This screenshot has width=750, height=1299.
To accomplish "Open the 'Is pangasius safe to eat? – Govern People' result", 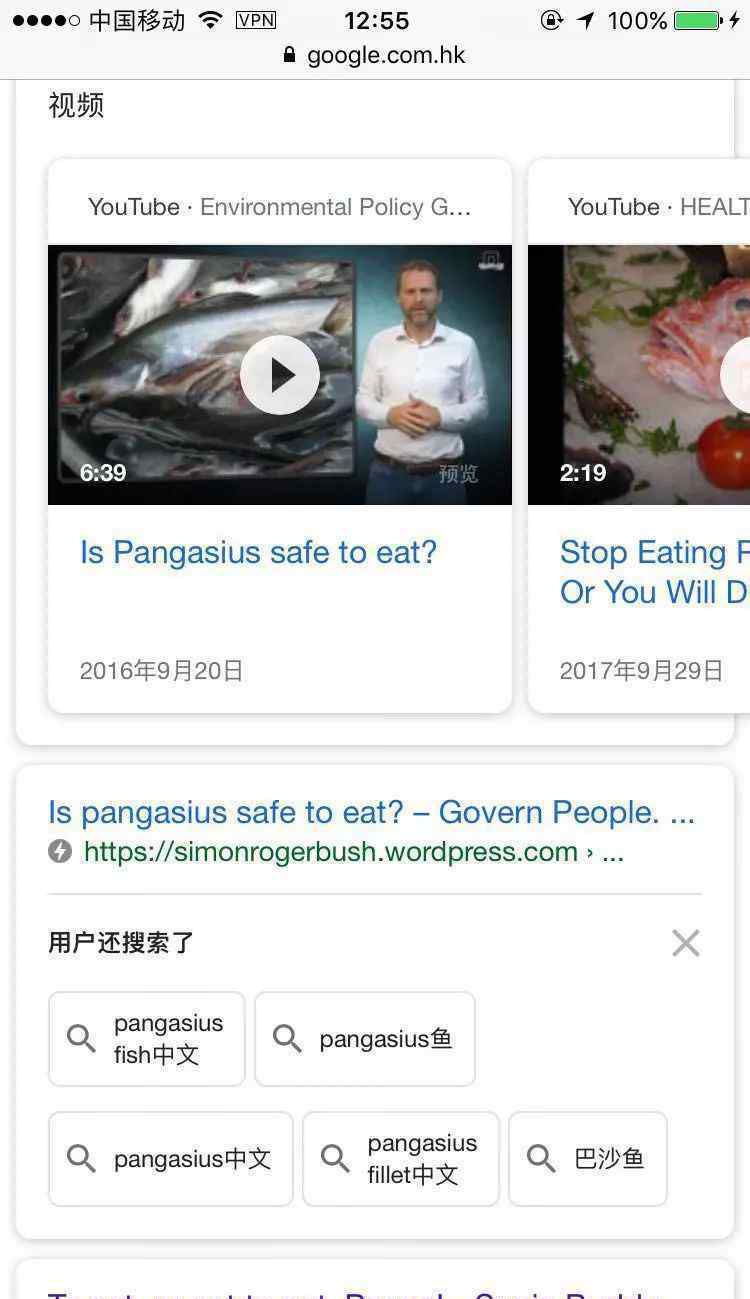I will [370, 812].
